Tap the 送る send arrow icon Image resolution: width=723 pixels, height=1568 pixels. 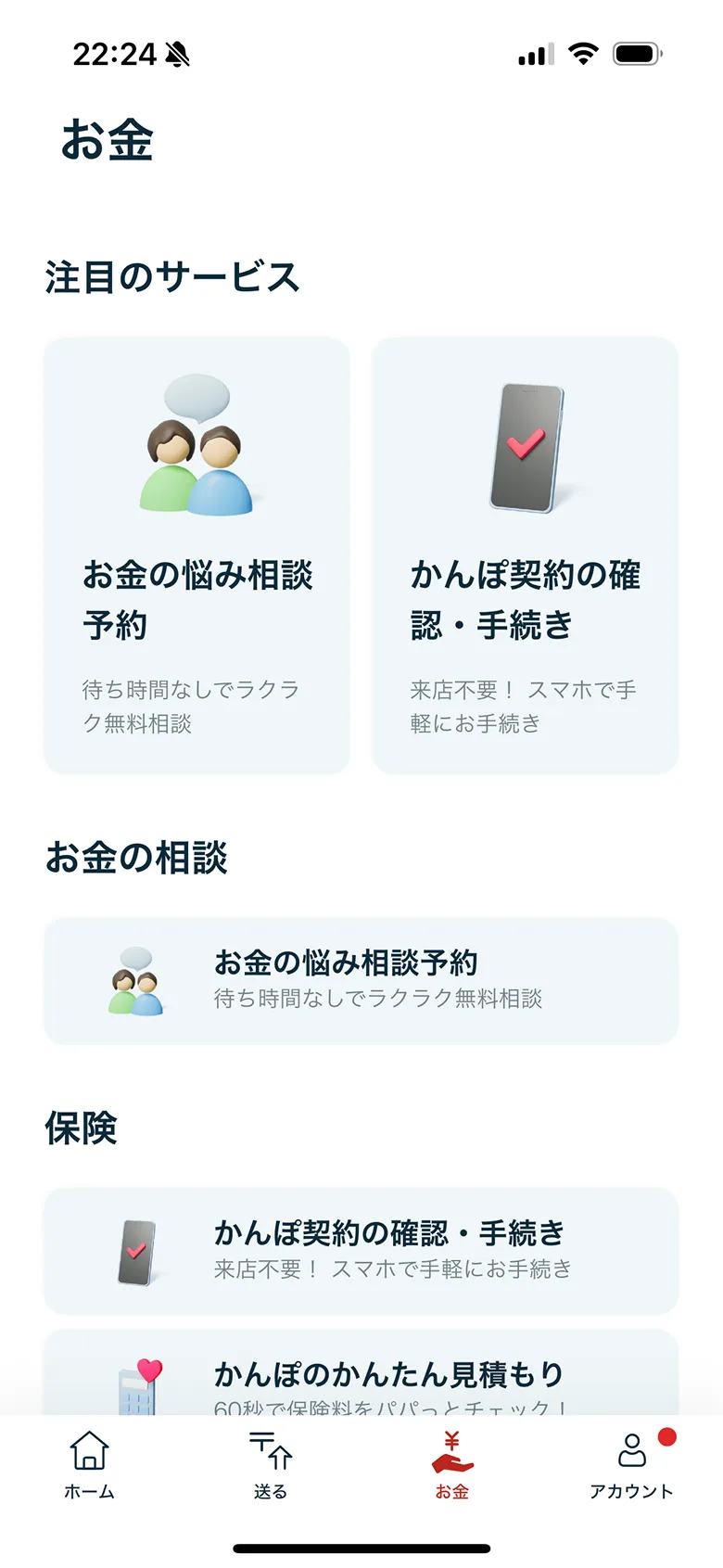click(x=269, y=1449)
